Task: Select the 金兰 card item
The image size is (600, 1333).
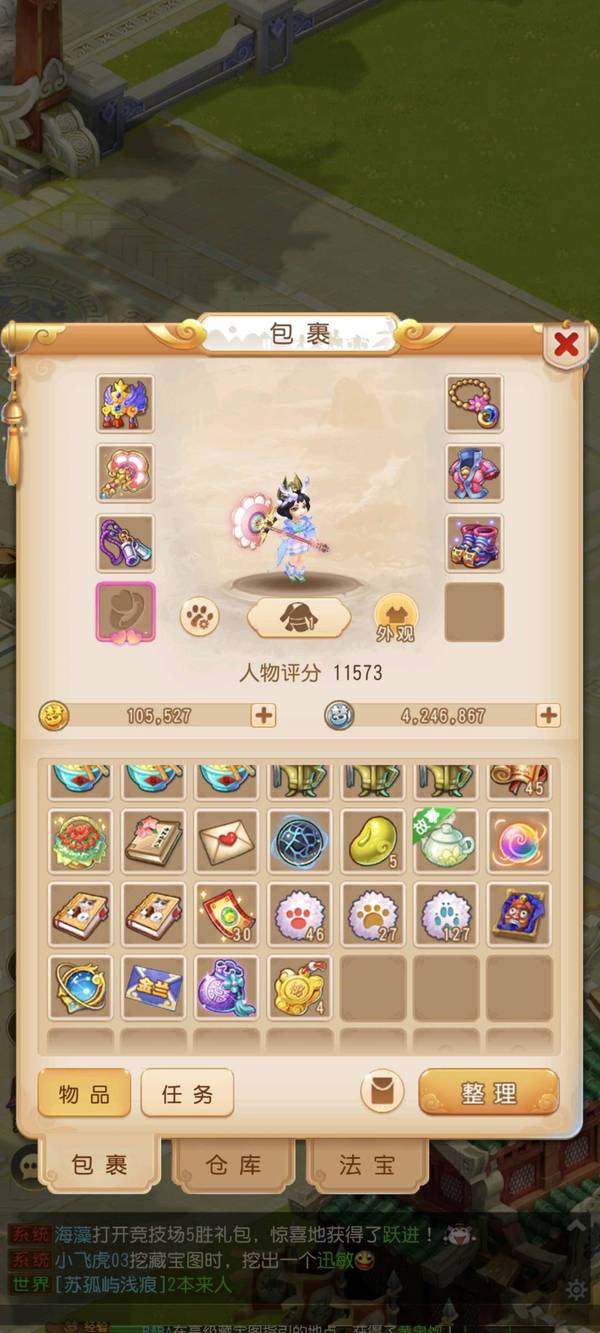Action: pyautogui.click(x=153, y=987)
